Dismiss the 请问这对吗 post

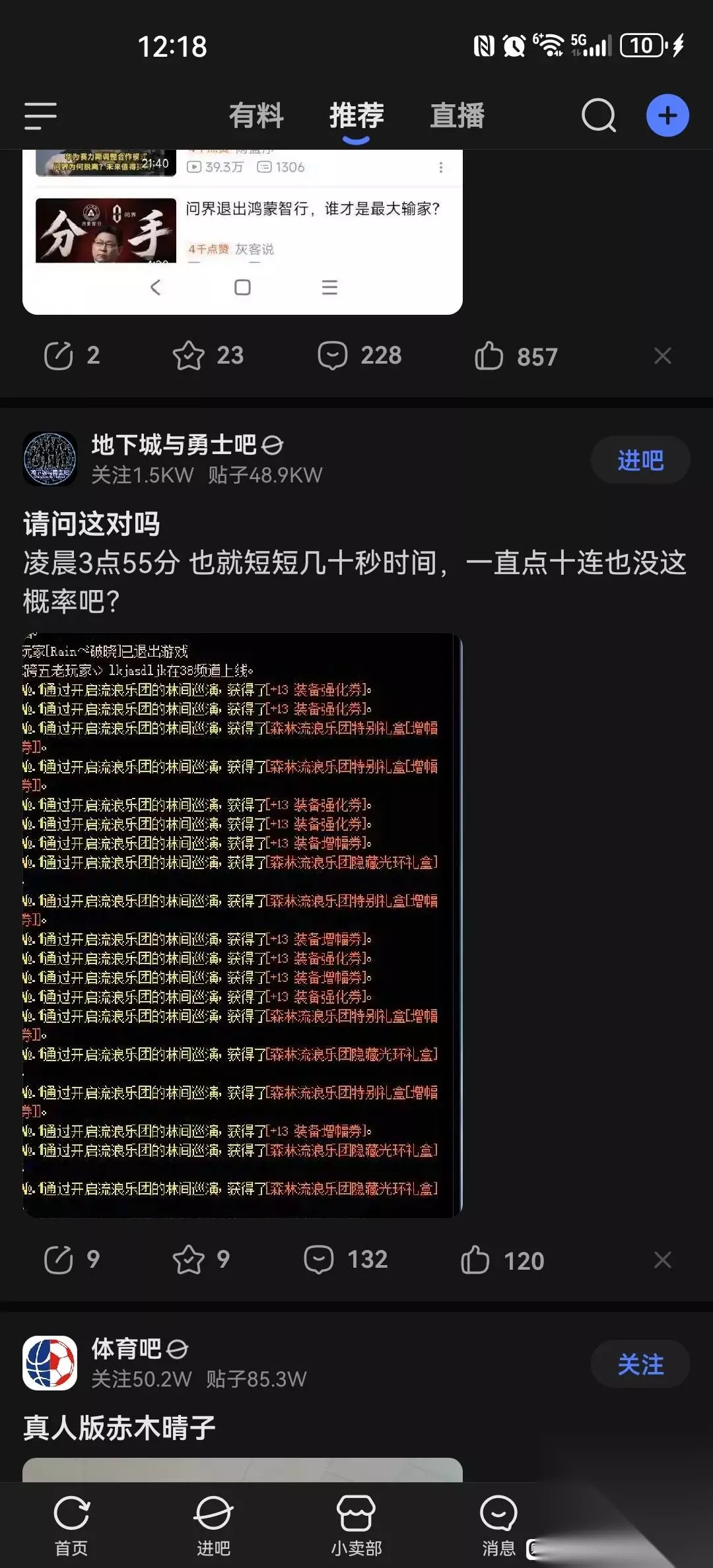point(663,1260)
